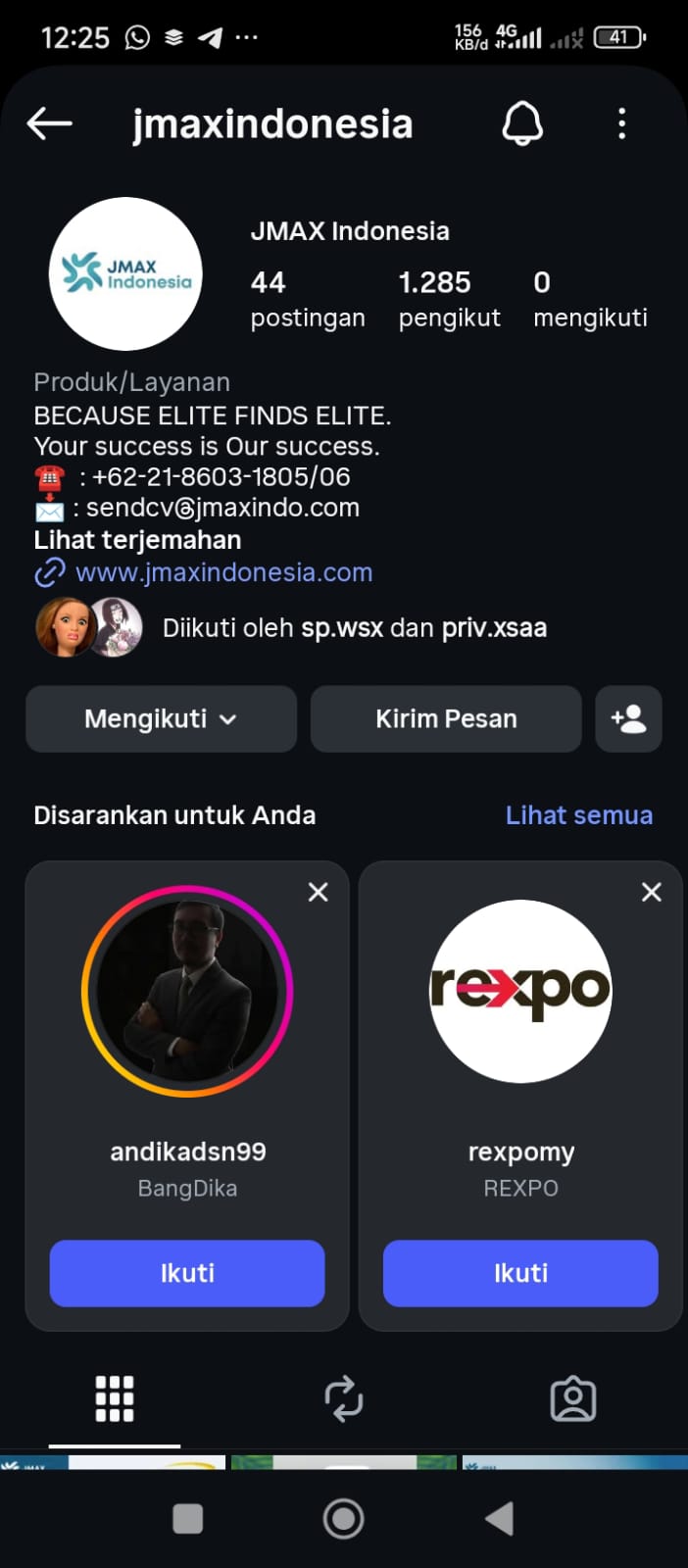Screen dimensions: 688x1568
Task: Dismiss the andikadsn99 suggestion card
Action: (x=318, y=892)
